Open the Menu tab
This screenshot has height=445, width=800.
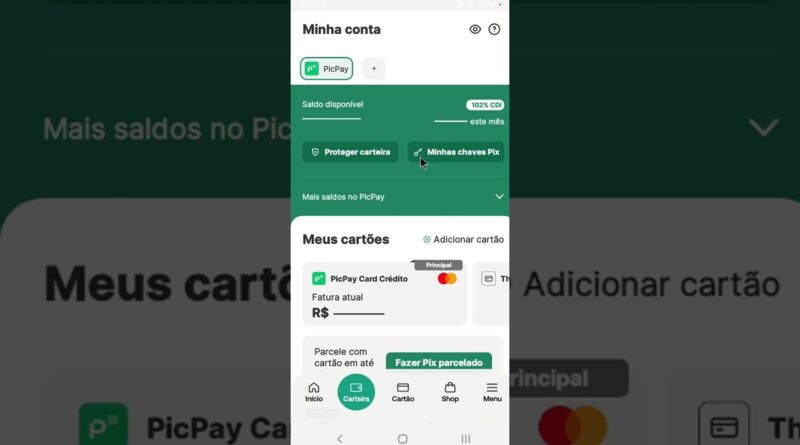point(492,392)
